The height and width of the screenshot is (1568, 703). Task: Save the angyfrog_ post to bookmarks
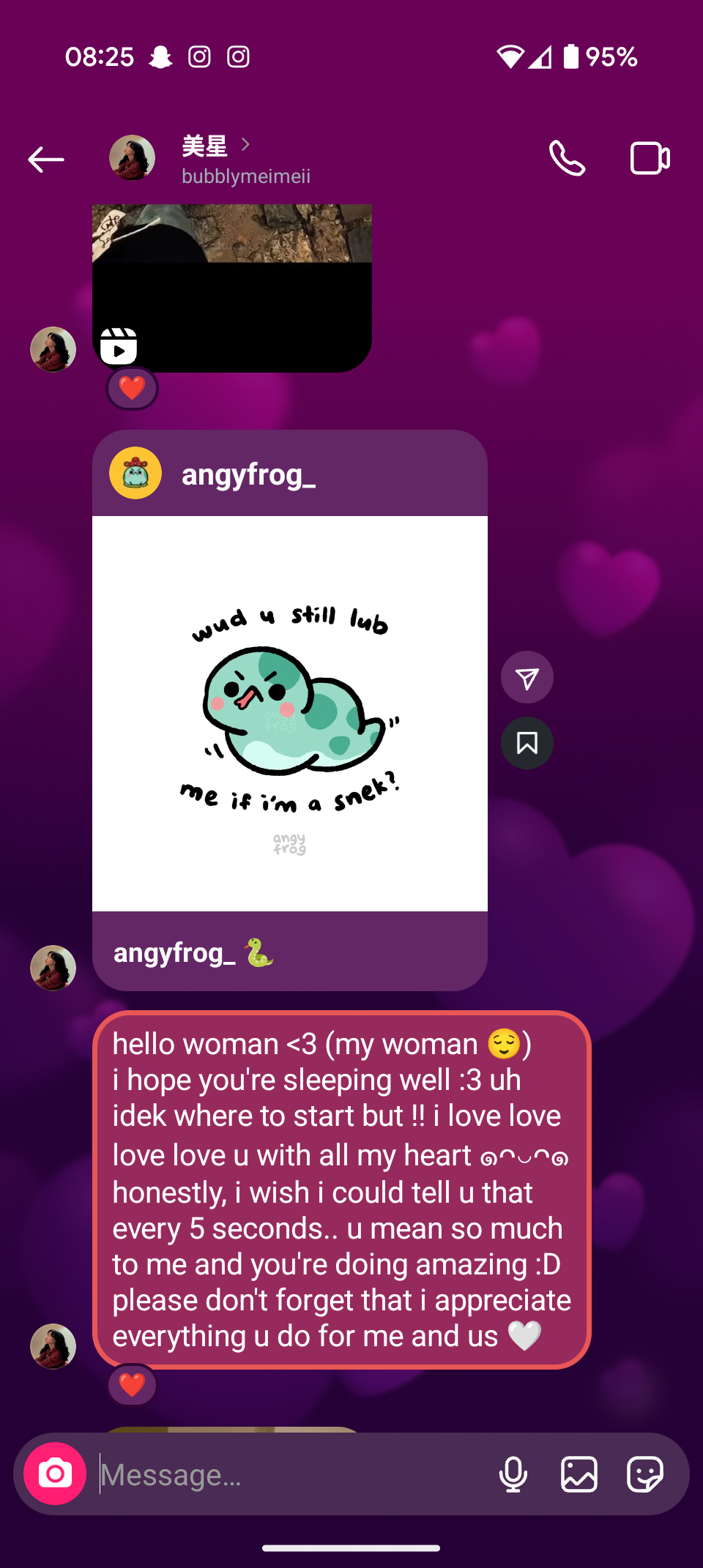point(527,743)
